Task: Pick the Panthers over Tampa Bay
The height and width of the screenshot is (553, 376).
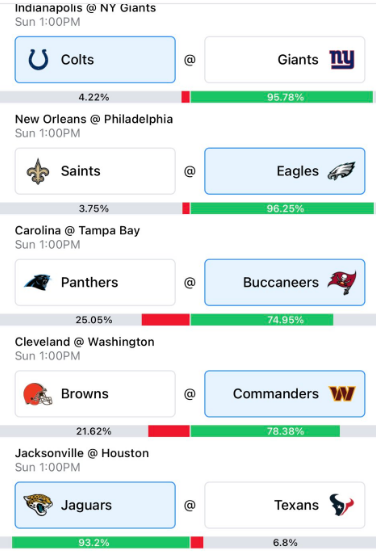Action: click(95, 282)
